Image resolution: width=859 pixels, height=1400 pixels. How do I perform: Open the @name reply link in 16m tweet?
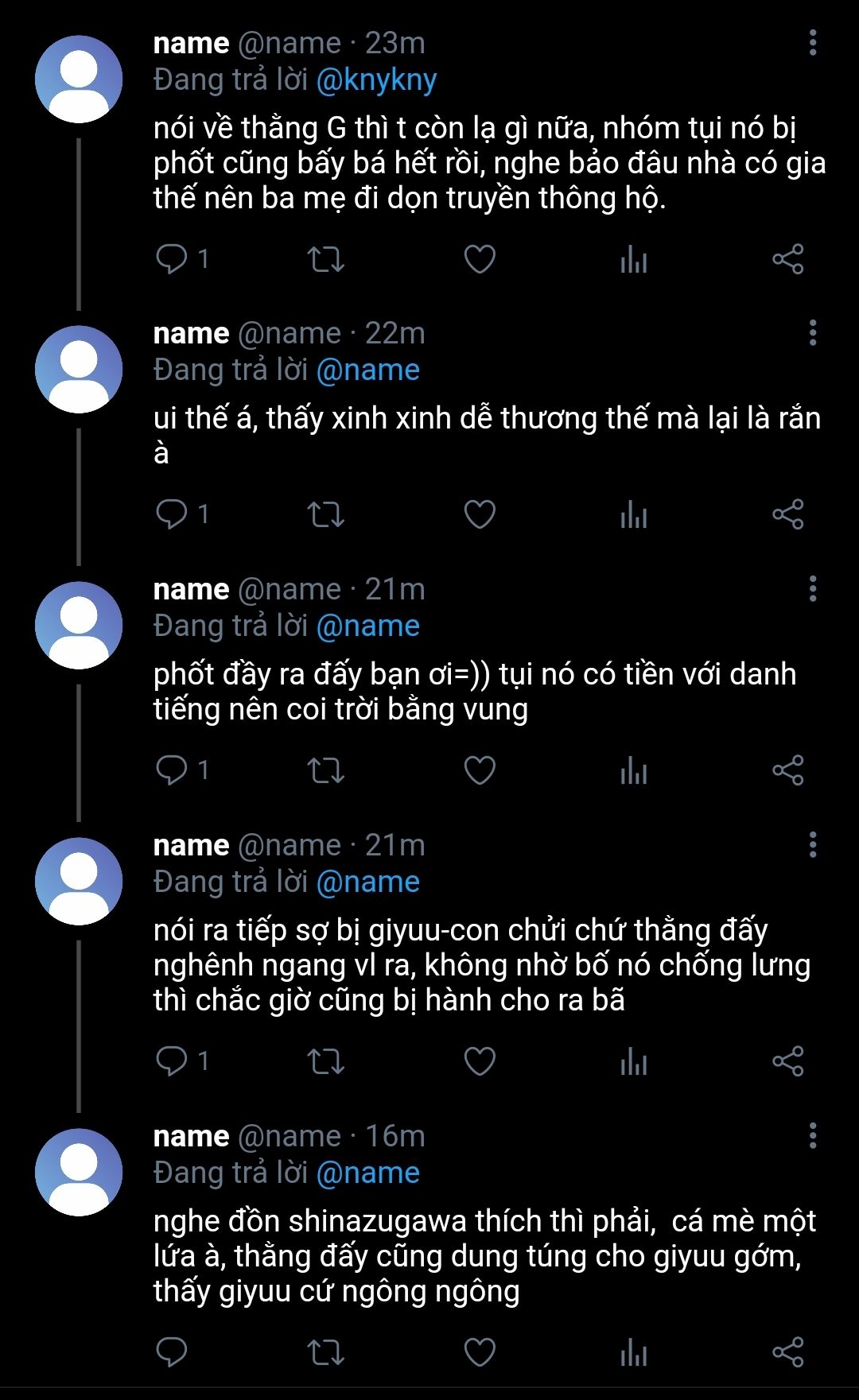367,1173
